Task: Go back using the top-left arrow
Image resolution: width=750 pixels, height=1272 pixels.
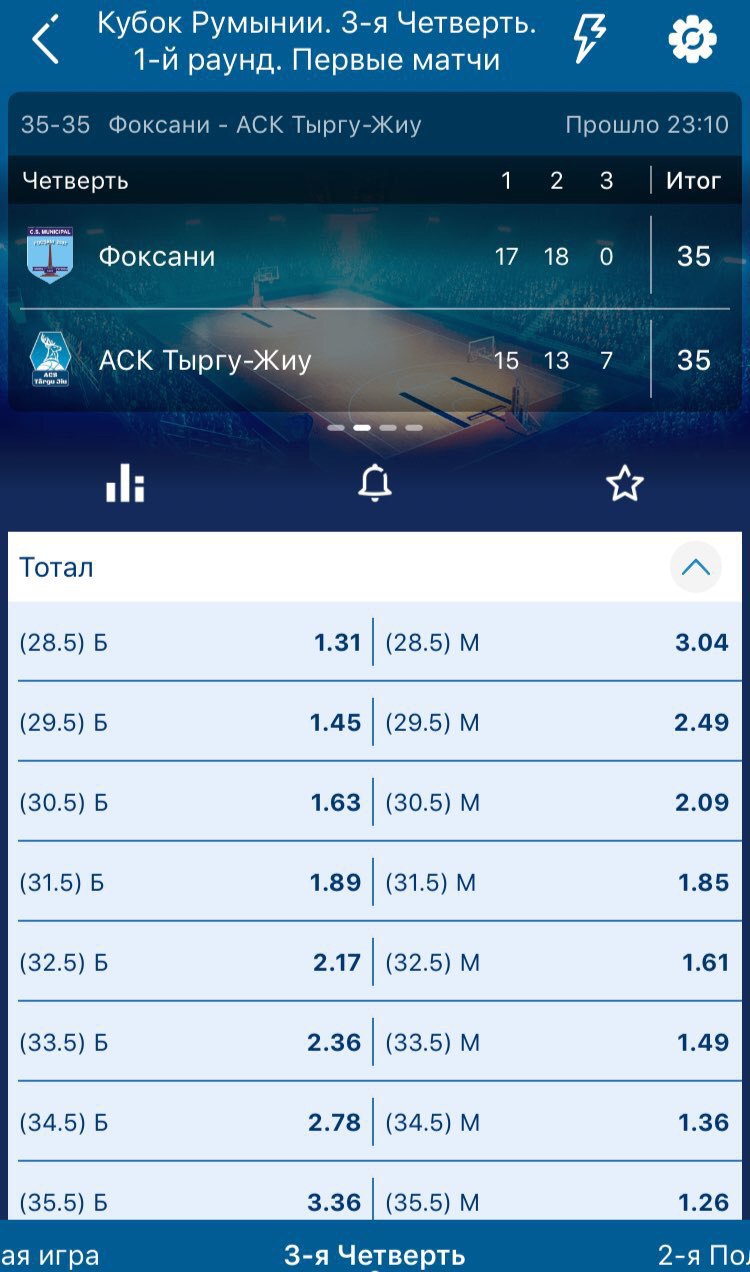Action: [x=46, y=40]
